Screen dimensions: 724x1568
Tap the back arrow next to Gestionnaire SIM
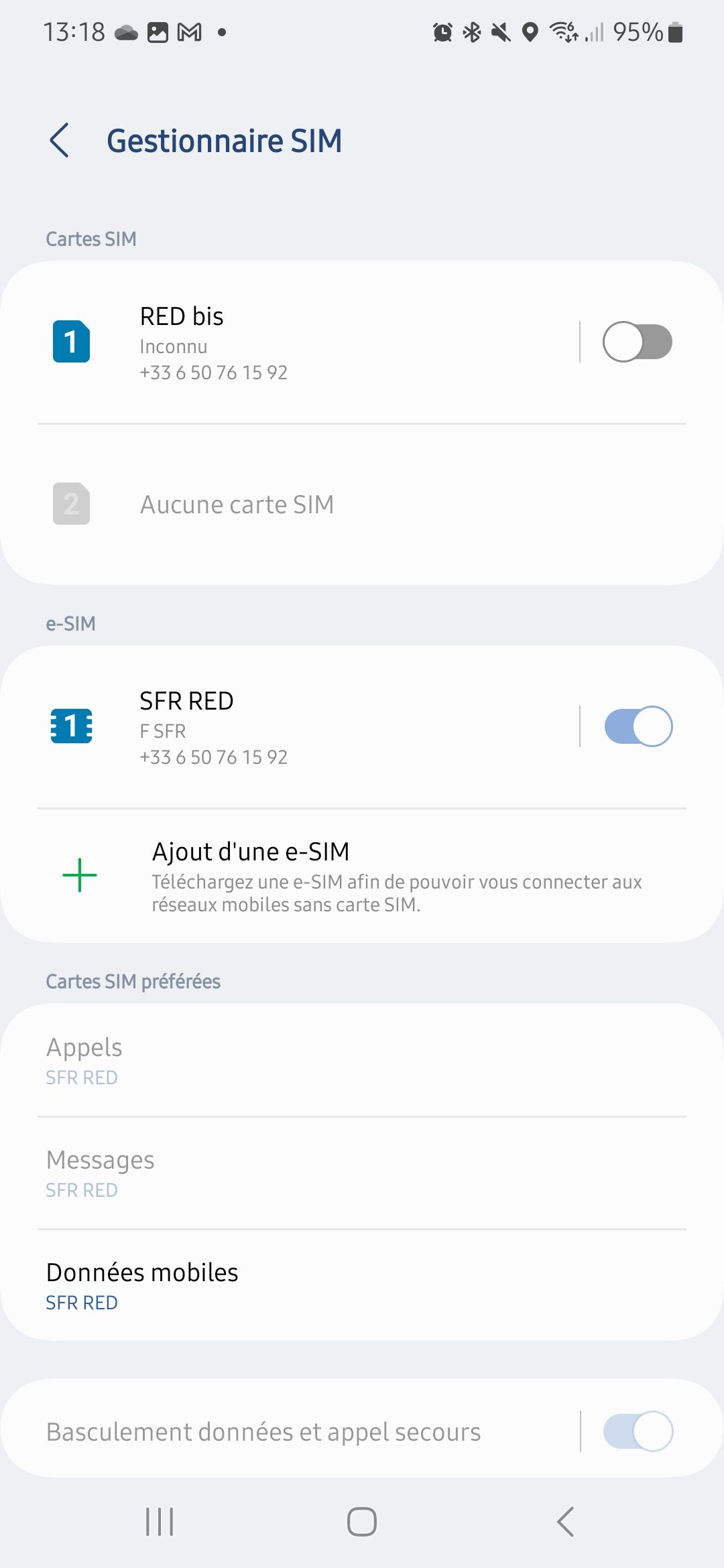point(60,141)
